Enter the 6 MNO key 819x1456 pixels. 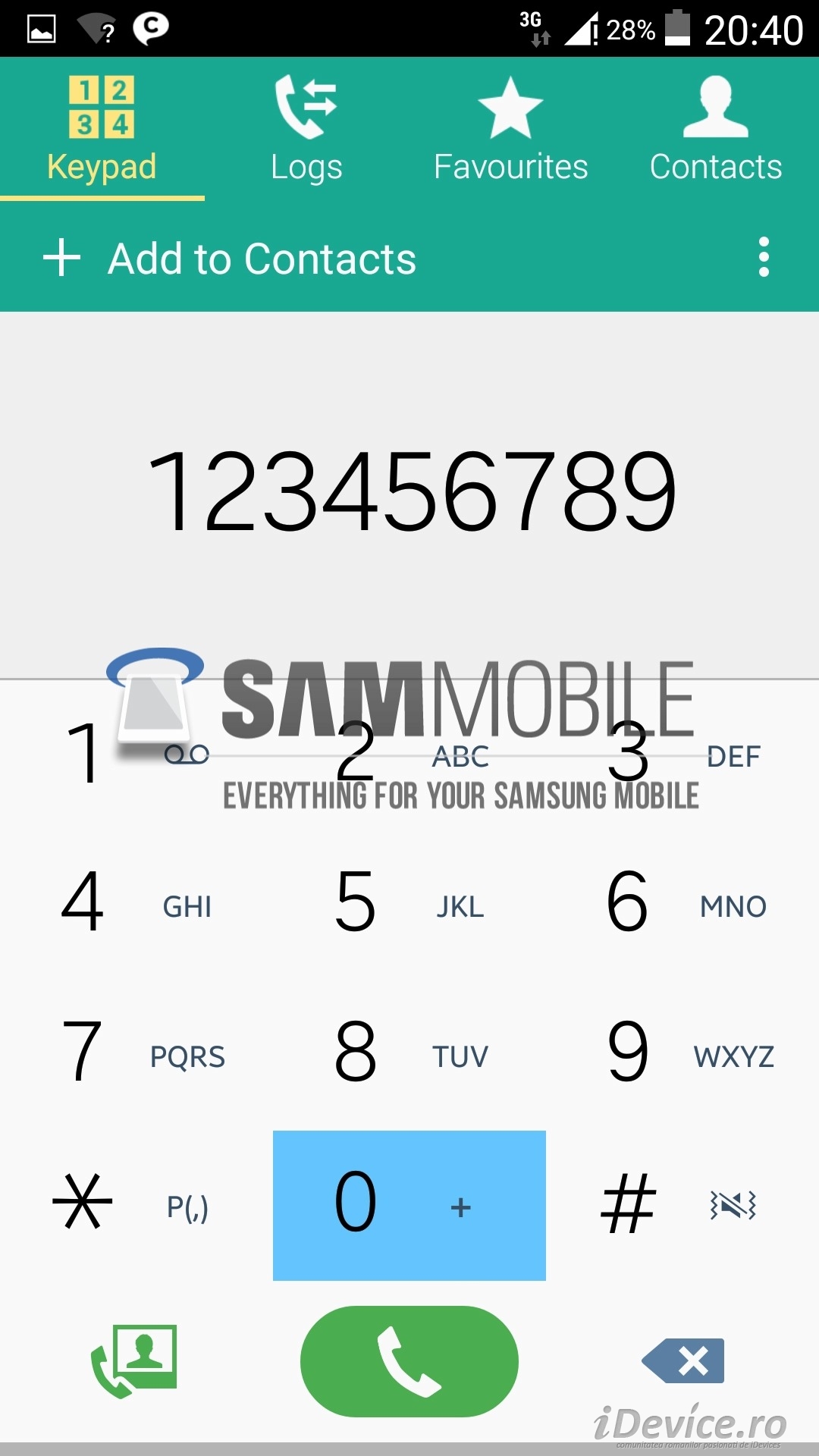click(x=682, y=905)
